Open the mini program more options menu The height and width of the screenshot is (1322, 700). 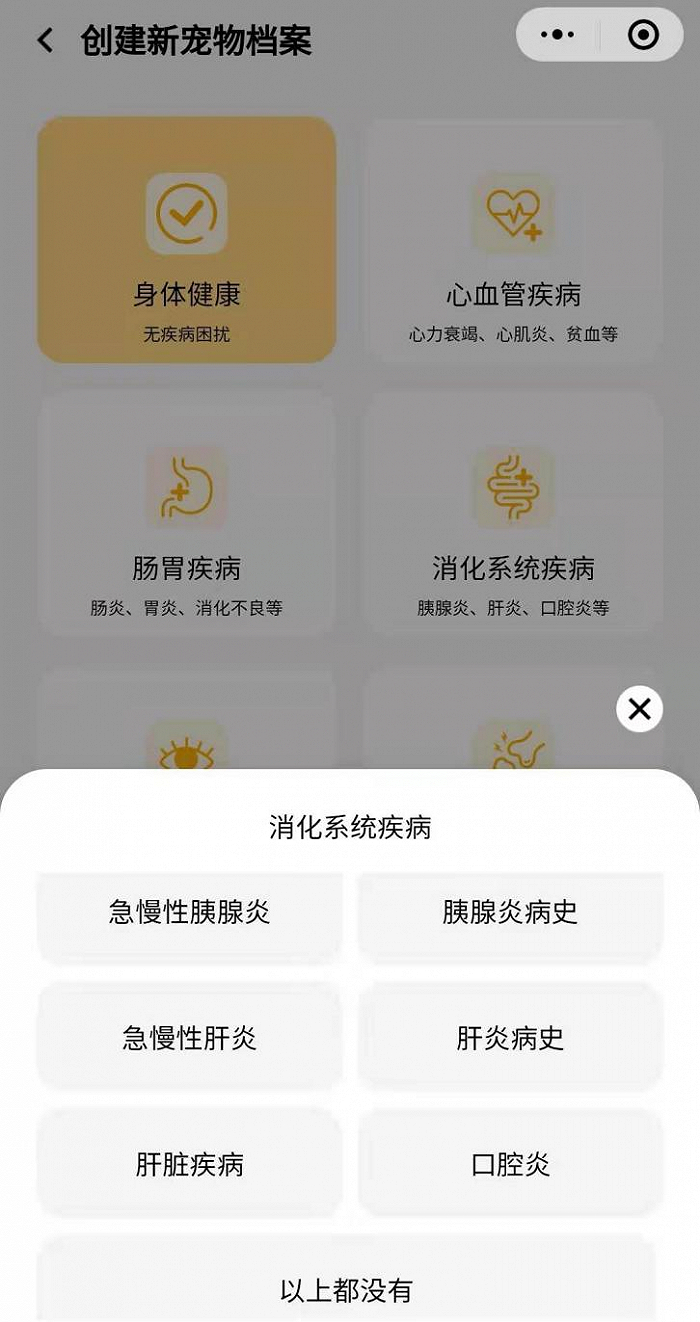(558, 35)
